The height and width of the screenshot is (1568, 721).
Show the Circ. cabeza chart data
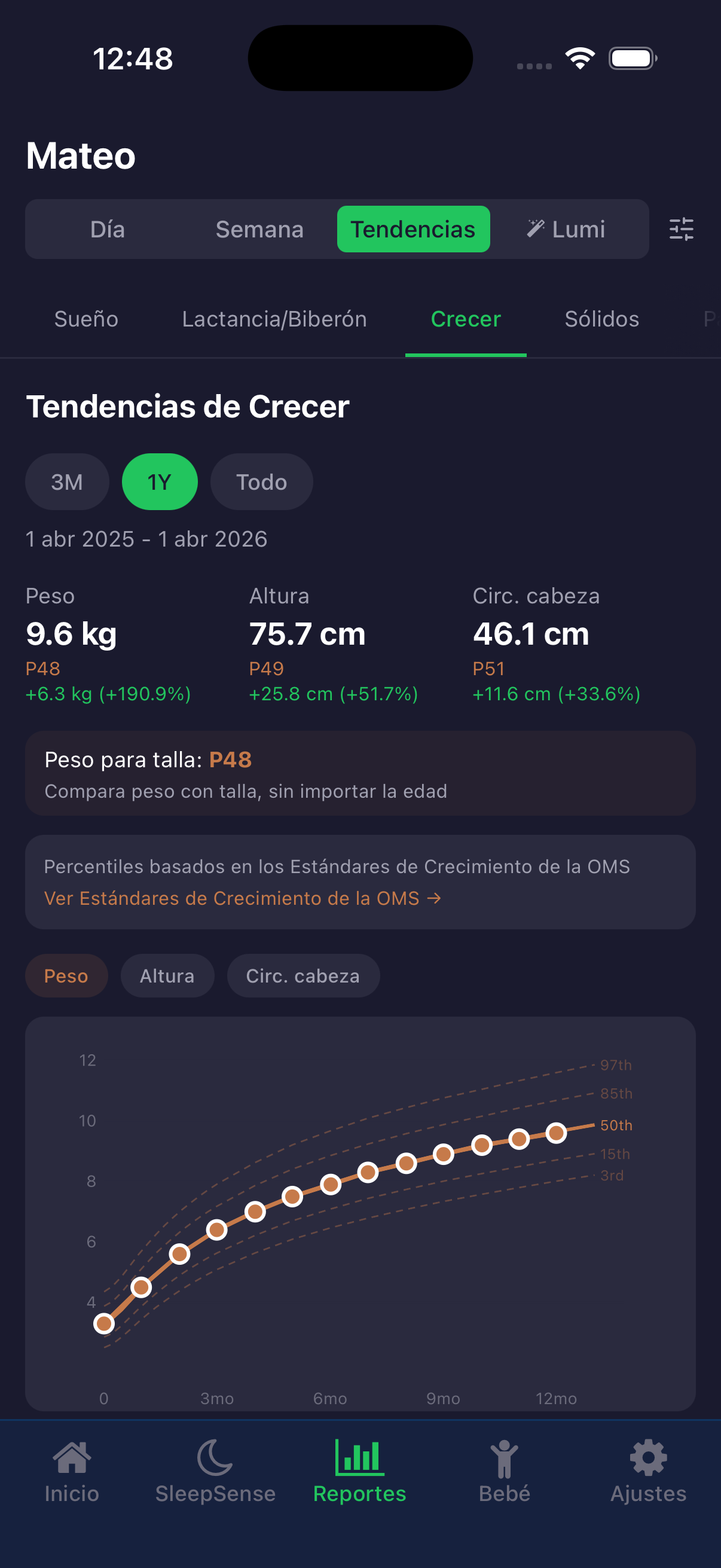click(303, 976)
